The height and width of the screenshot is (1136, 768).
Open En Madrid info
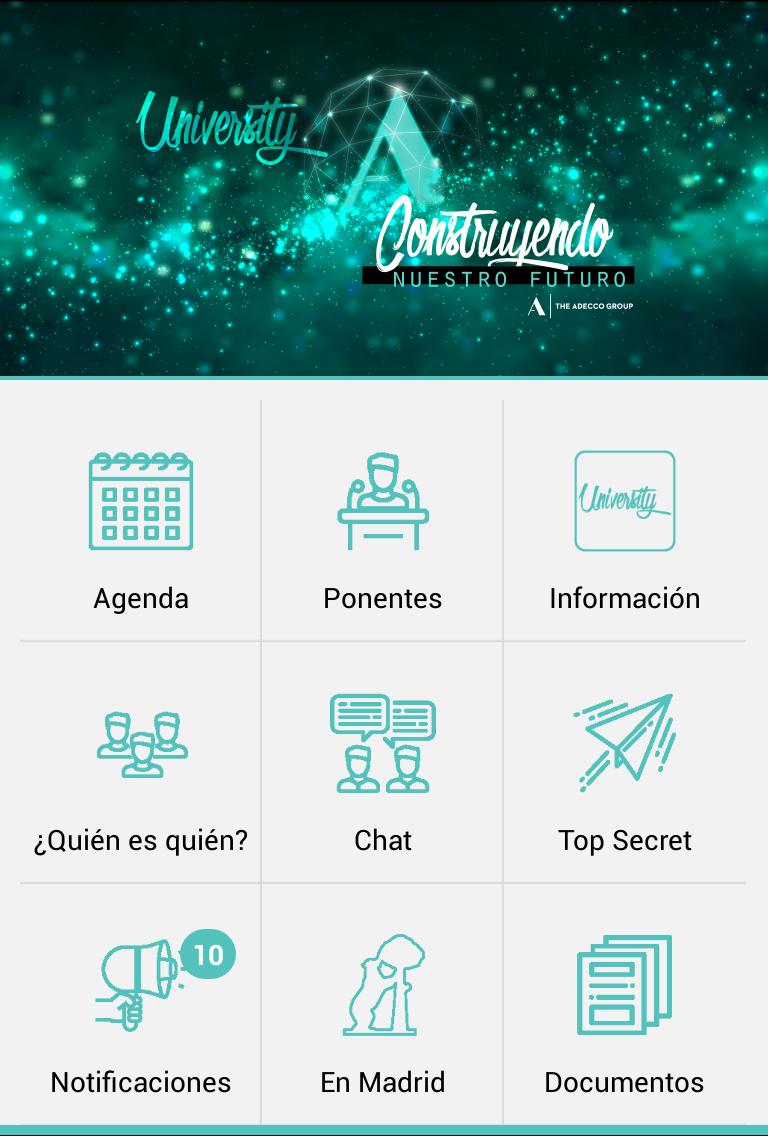(382, 1006)
